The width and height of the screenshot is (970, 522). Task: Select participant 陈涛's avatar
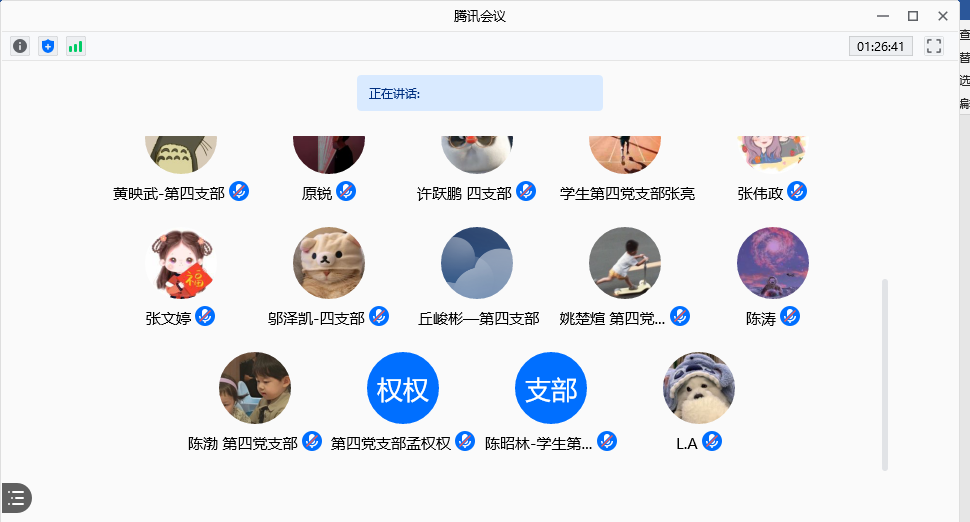click(x=773, y=264)
